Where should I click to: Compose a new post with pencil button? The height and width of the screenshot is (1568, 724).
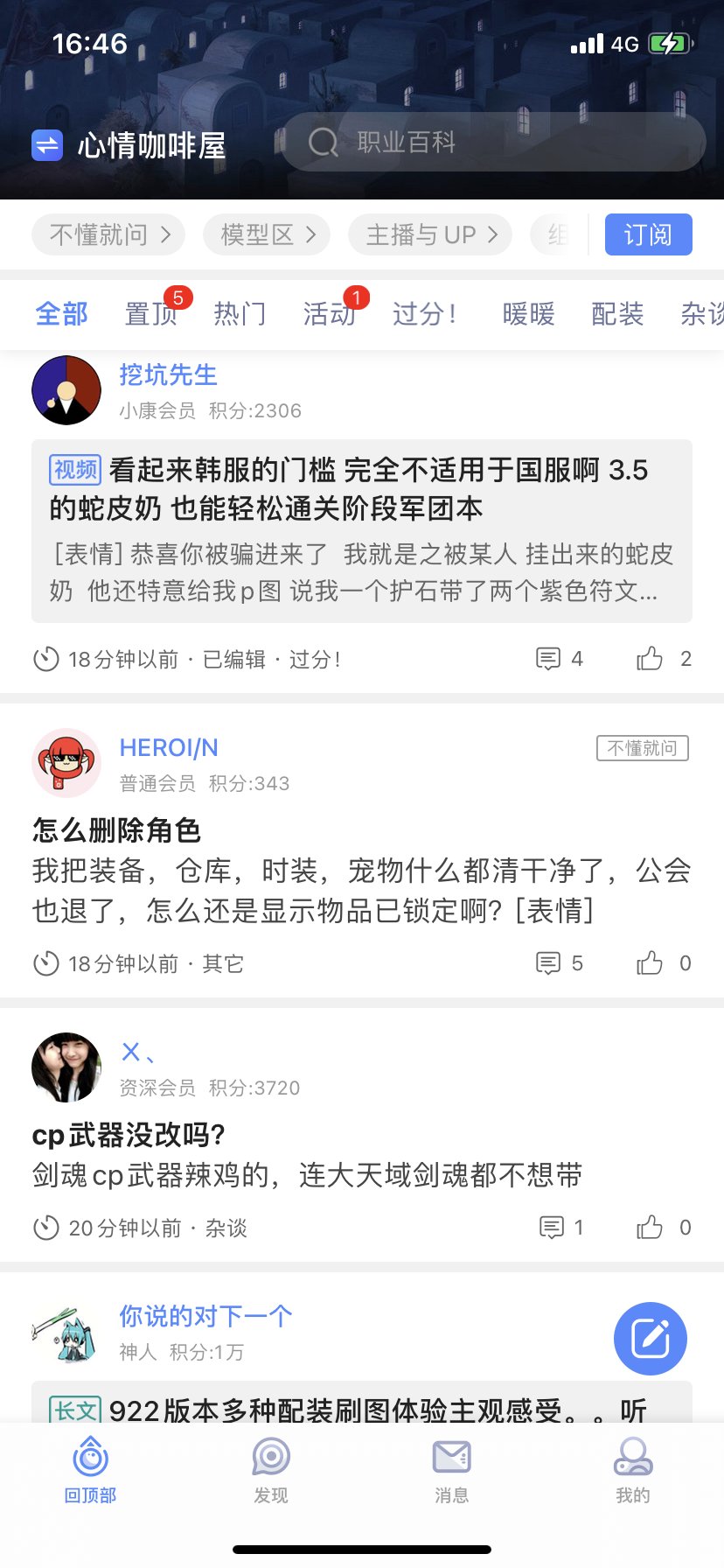651,1339
